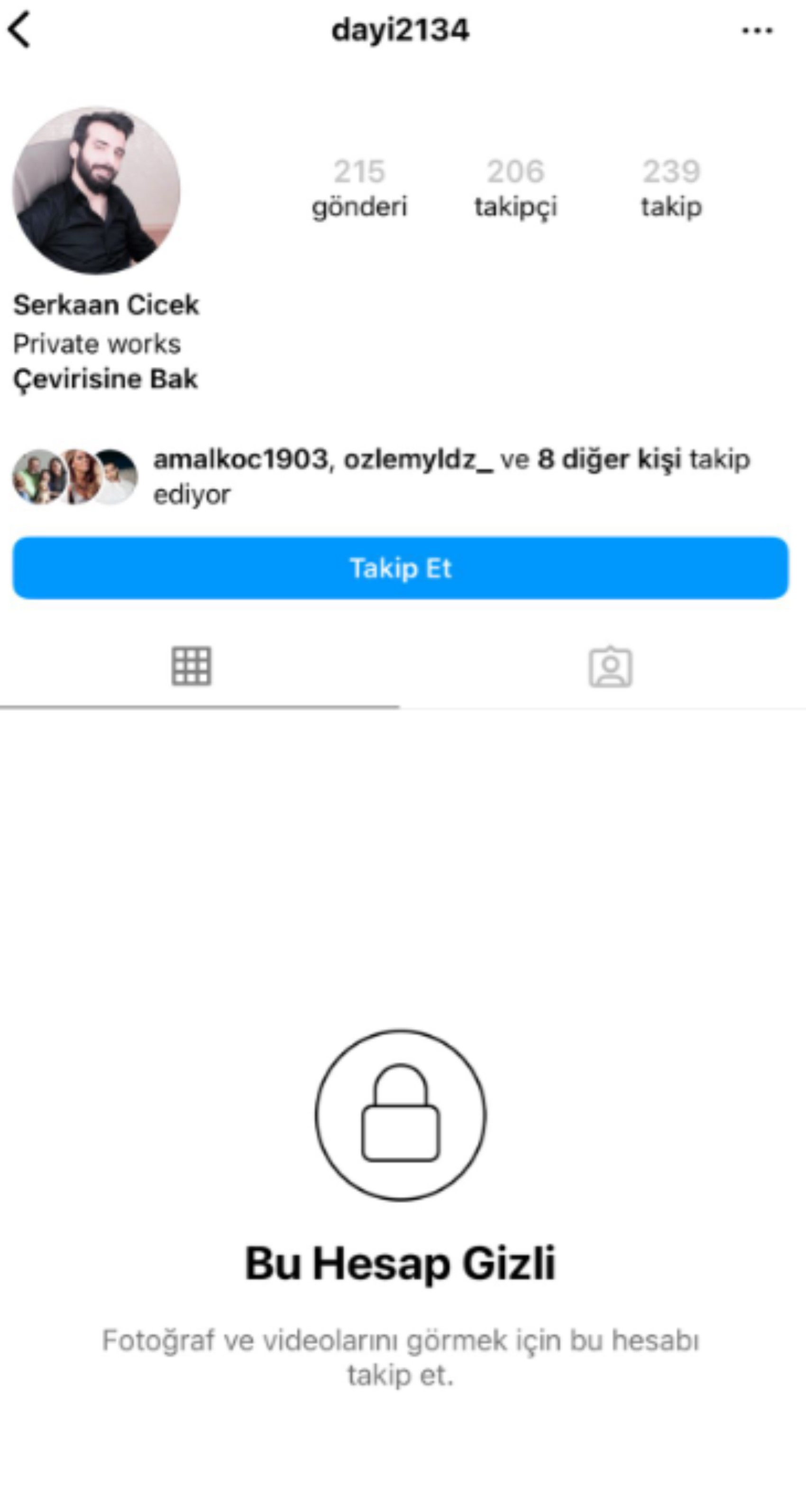Image resolution: width=806 pixels, height=1512 pixels.
Task: Open the three-dot options menu
Action: click(x=757, y=30)
